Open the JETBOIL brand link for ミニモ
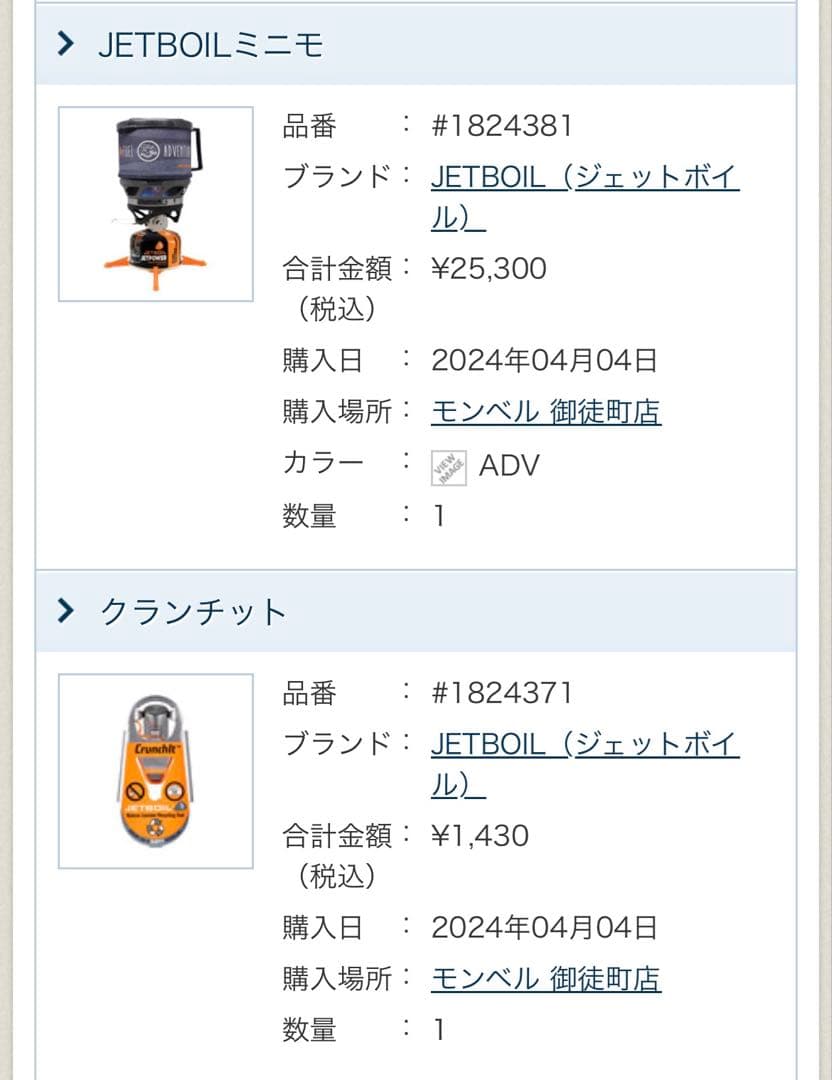 (585, 177)
